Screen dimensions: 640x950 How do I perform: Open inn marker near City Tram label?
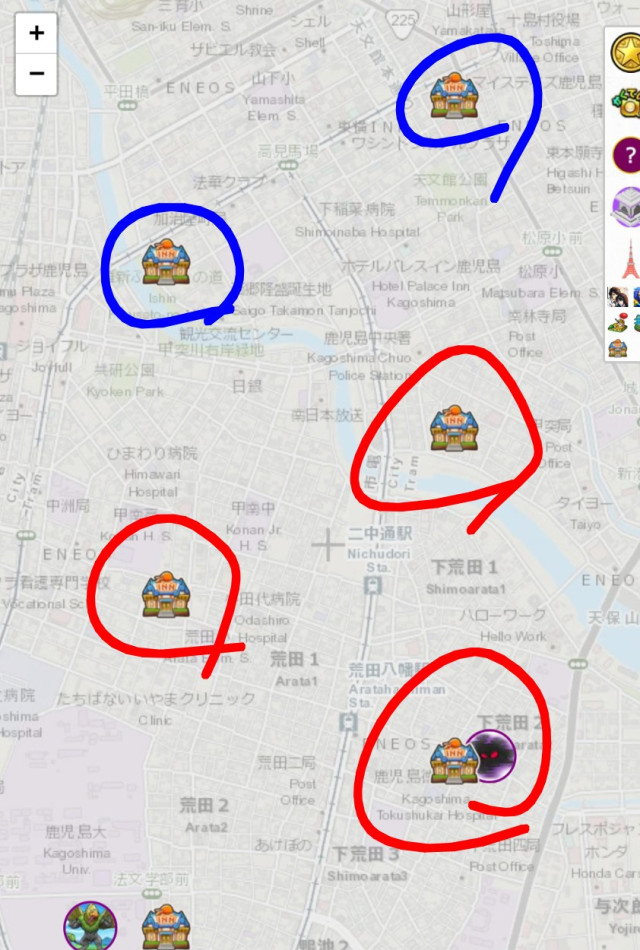tap(450, 428)
